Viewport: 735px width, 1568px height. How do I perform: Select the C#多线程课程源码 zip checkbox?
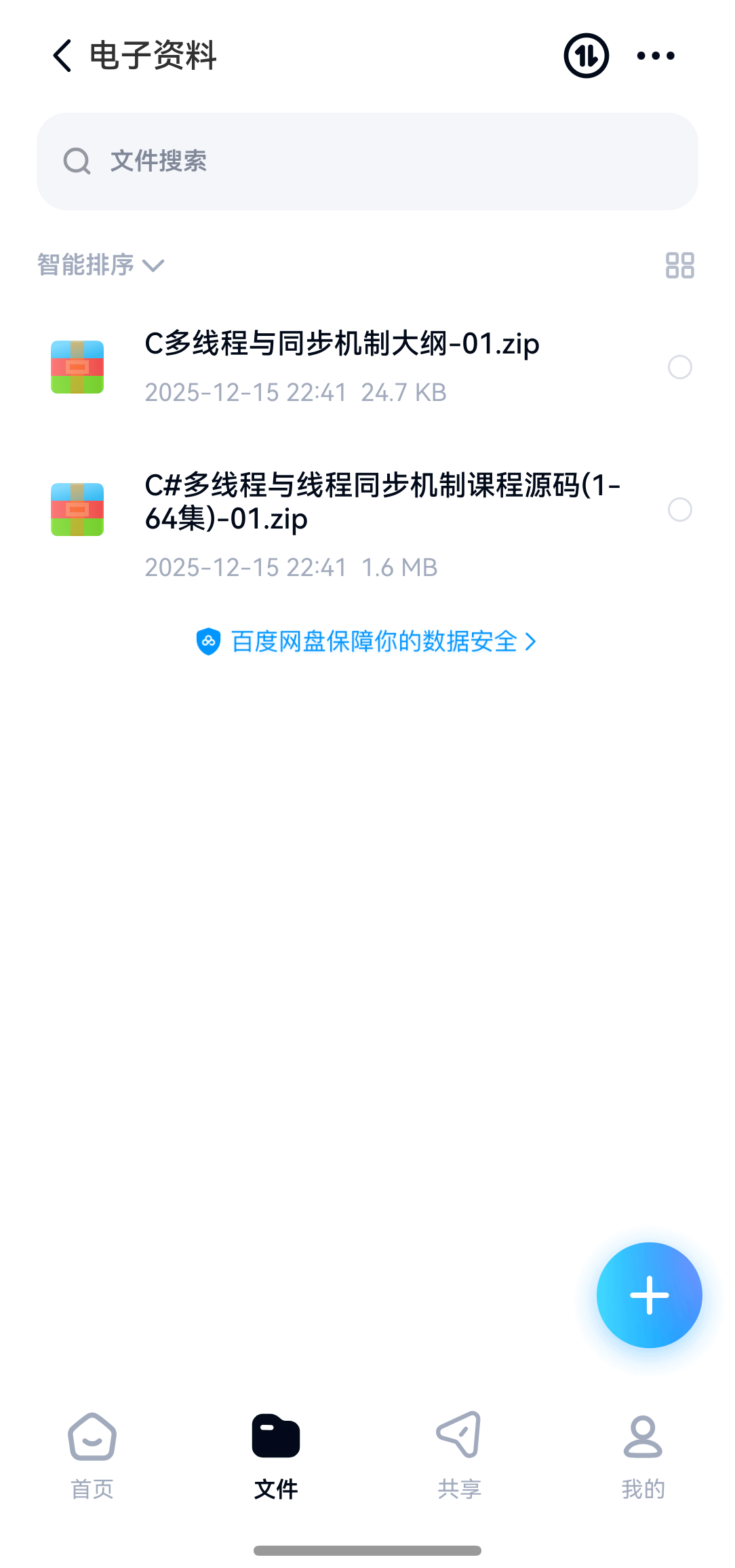coord(679,510)
